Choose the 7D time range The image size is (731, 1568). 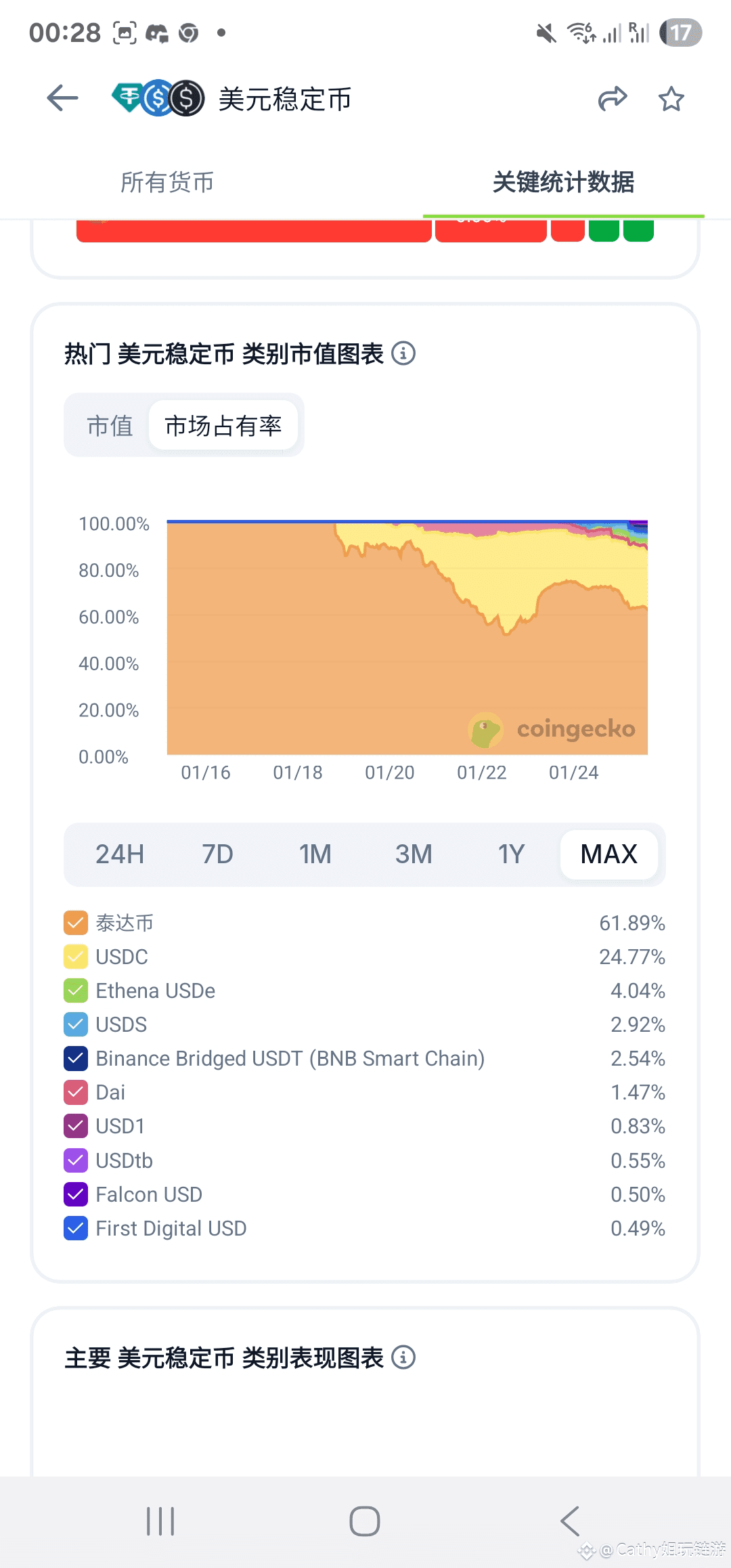[218, 854]
